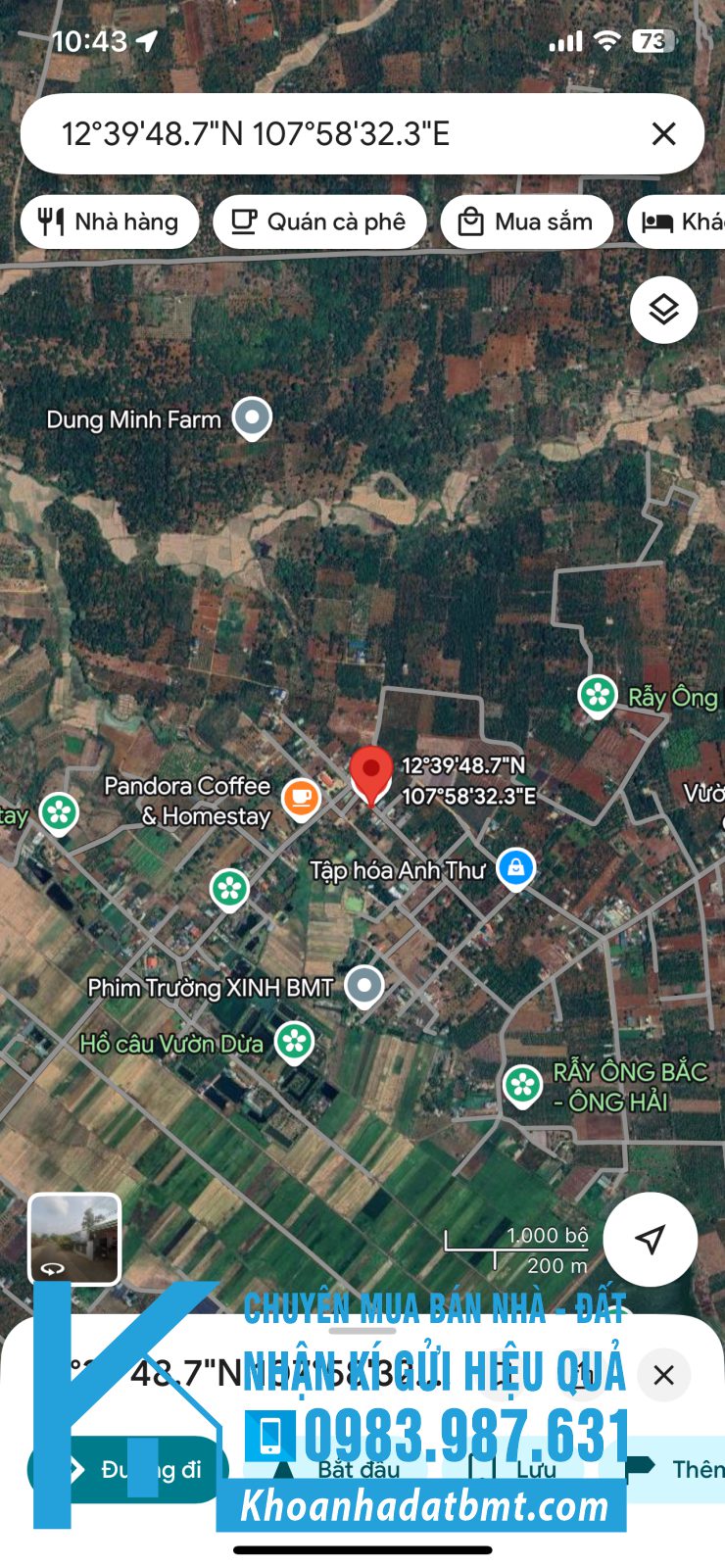Open the map layers button
Screen dimensions: 725x1568
tap(663, 310)
